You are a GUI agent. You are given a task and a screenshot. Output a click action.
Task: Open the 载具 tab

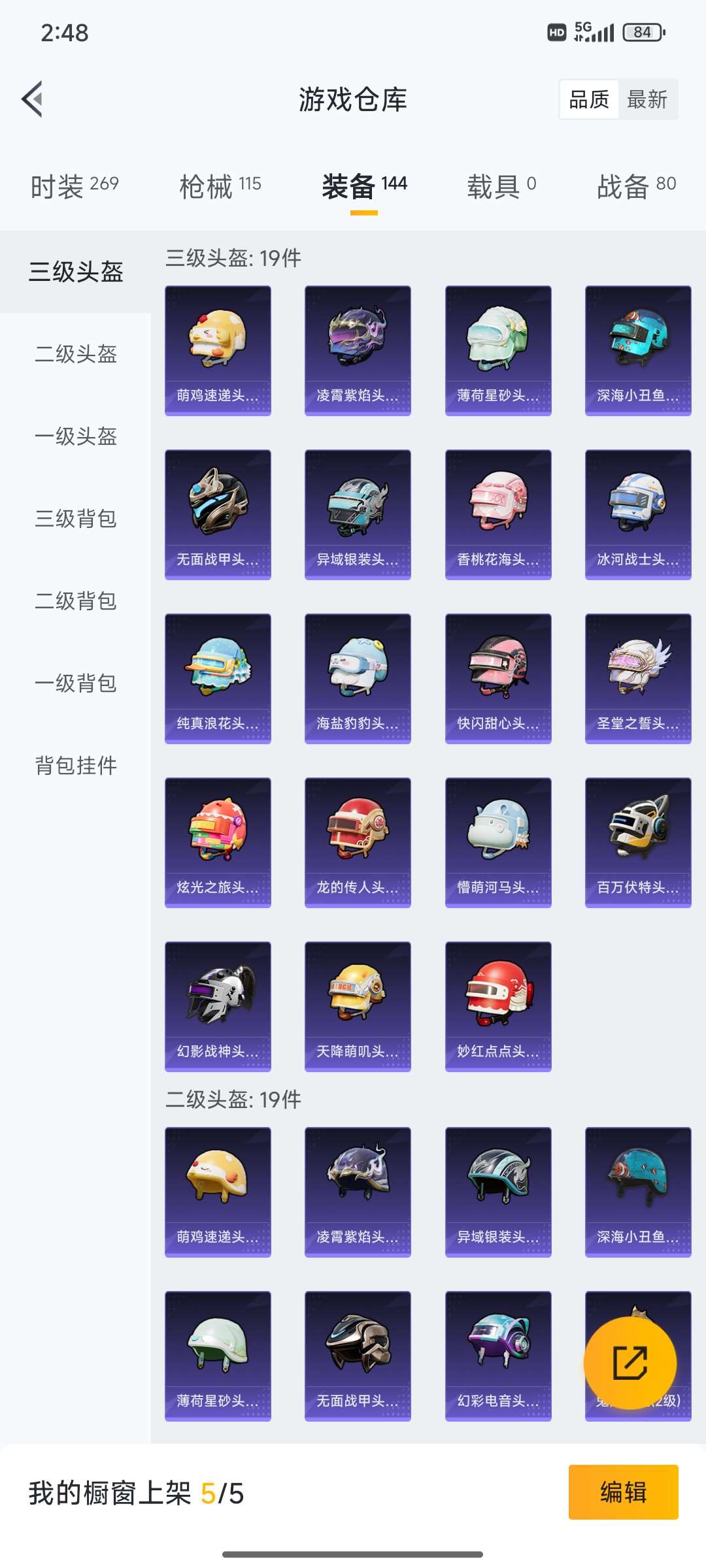(x=501, y=186)
